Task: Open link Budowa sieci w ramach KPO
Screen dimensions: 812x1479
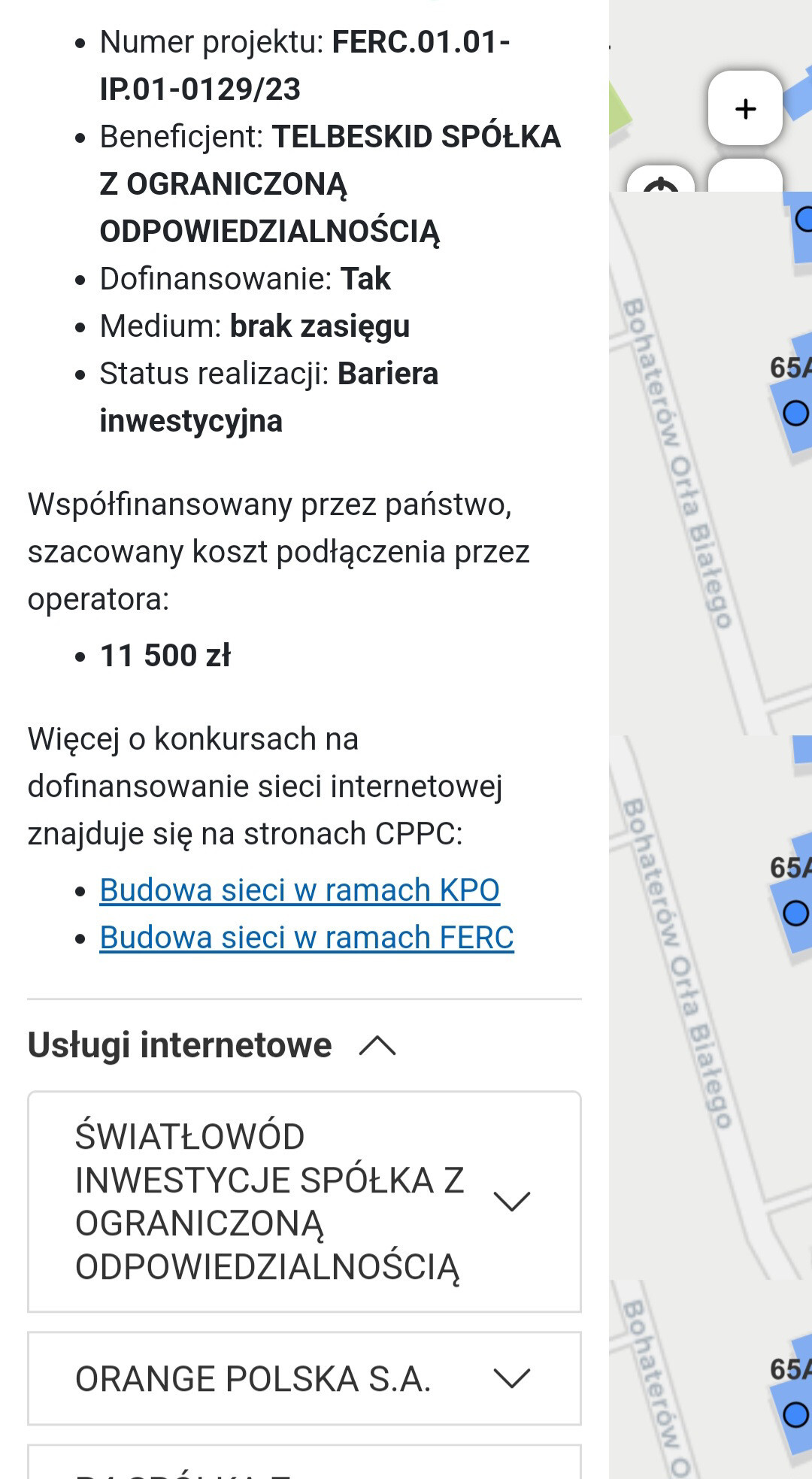Action: pos(299,890)
